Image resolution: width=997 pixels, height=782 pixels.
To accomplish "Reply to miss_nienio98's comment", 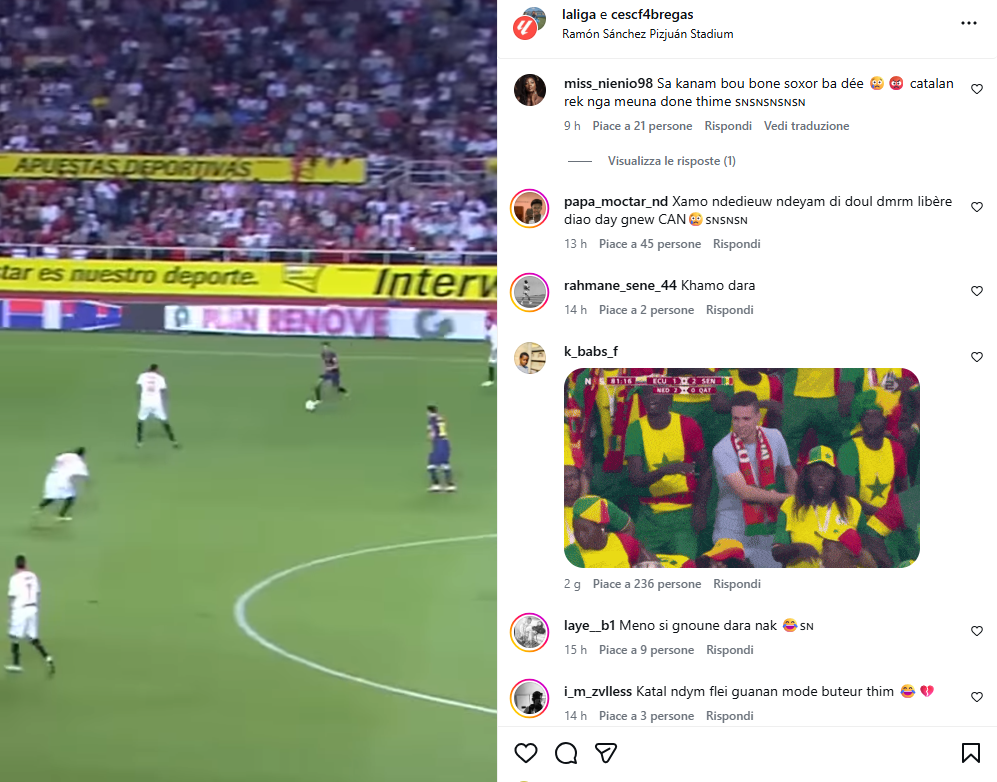I will click(x=728, y=126).
